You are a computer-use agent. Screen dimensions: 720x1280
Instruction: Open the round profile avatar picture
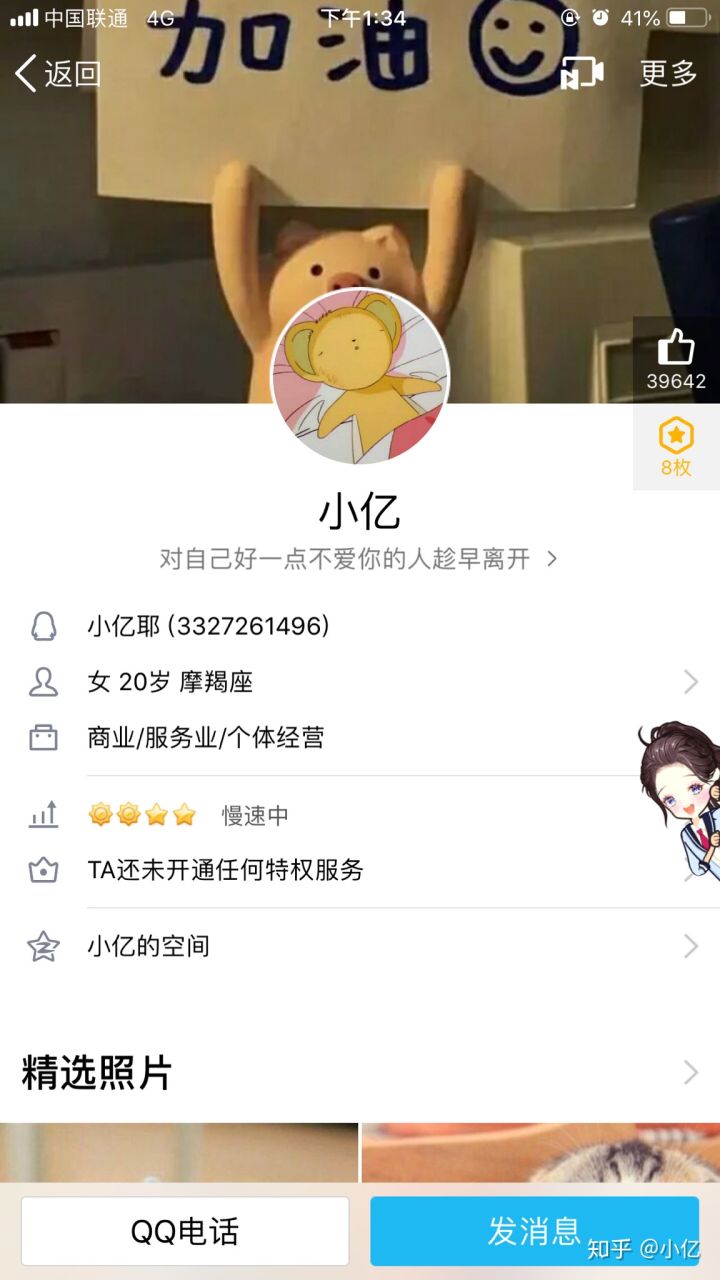tap(360, 378)
